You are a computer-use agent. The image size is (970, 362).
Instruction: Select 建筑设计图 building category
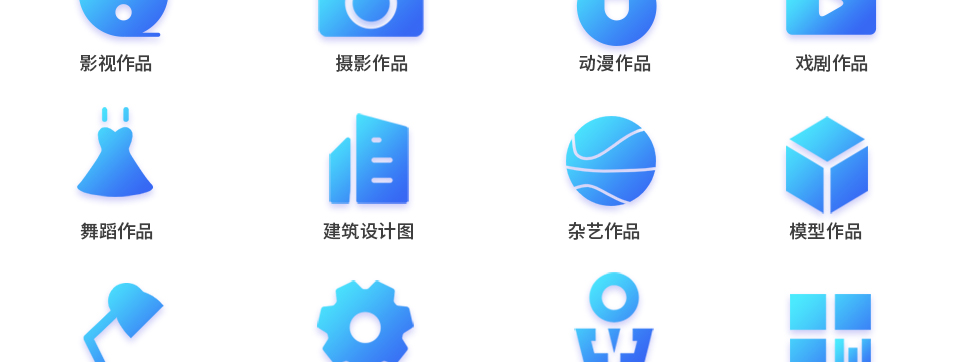(369, 158)
